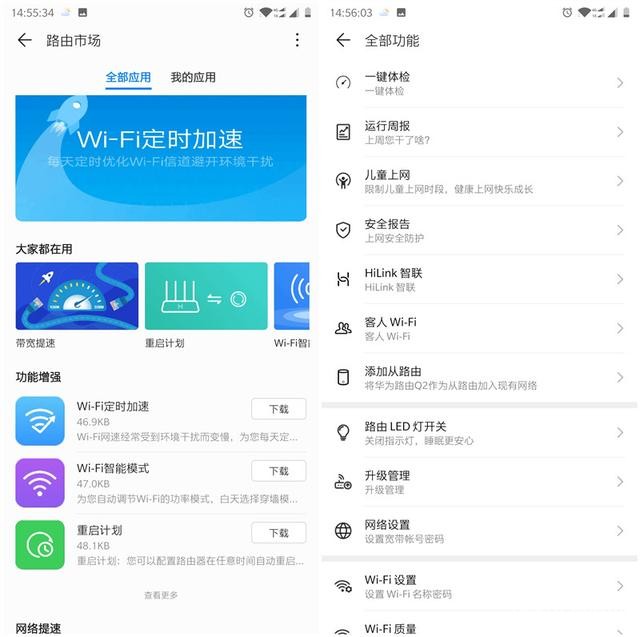Viewport: 640px width, 637px height.
Task: Open 网络设置
Action: pos(478,530)
